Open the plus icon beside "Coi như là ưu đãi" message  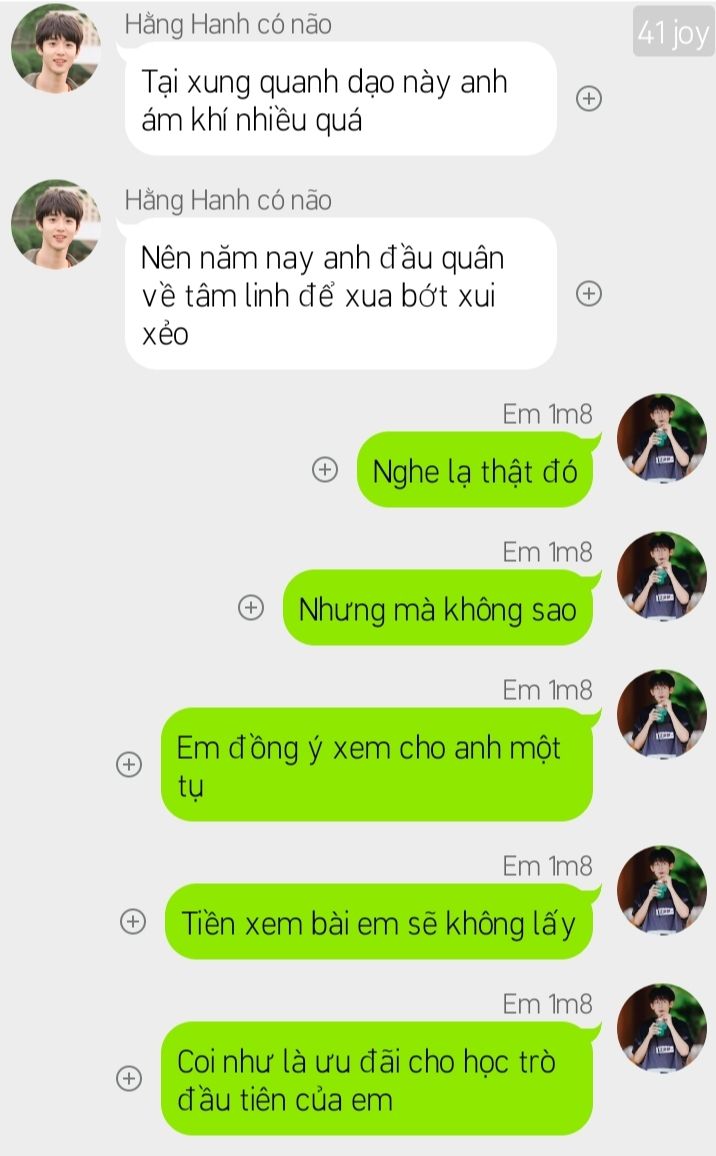click(129, 1078)
